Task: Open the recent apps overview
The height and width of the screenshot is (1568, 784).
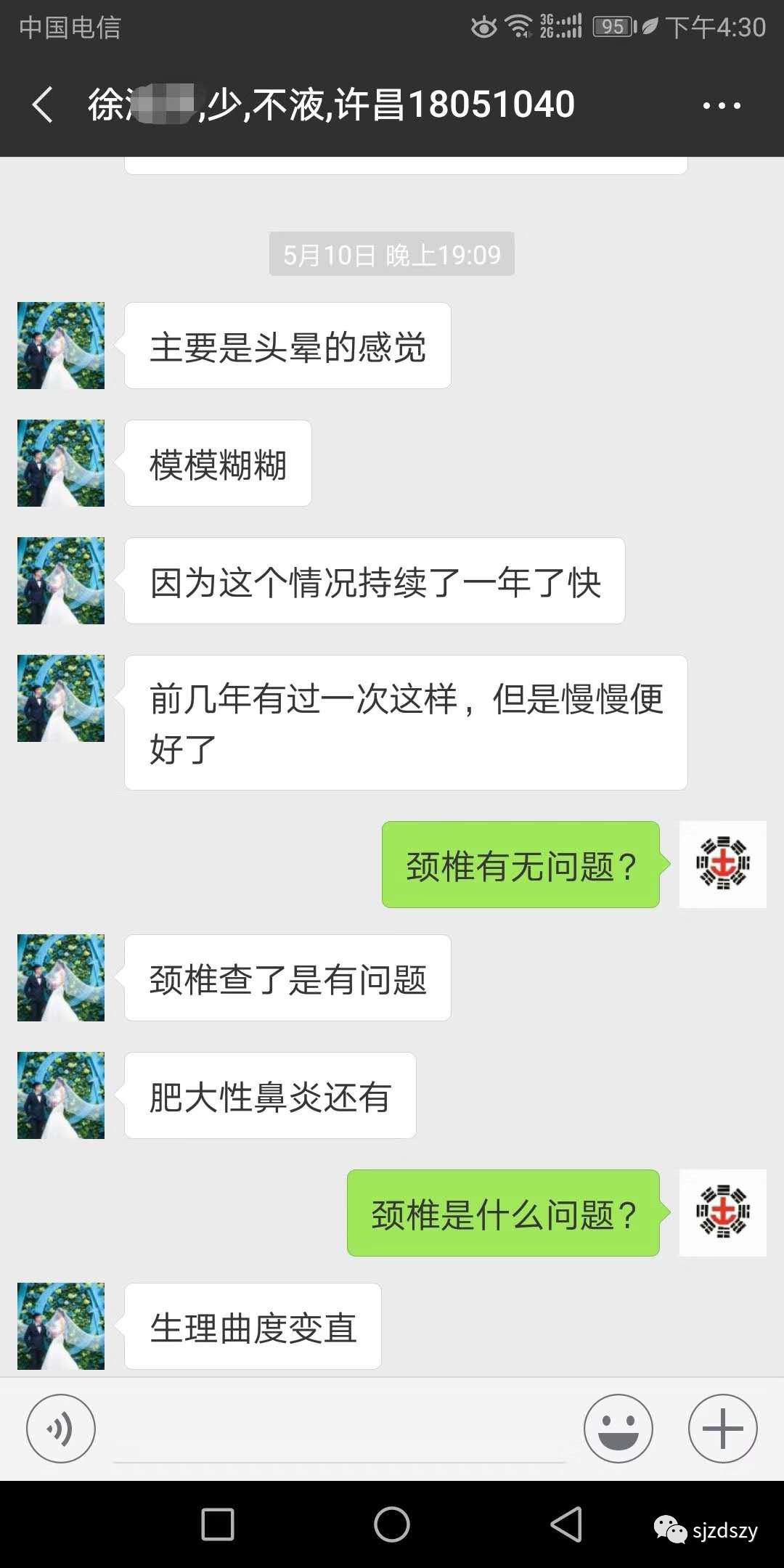Action: (x=218, y=1524)
